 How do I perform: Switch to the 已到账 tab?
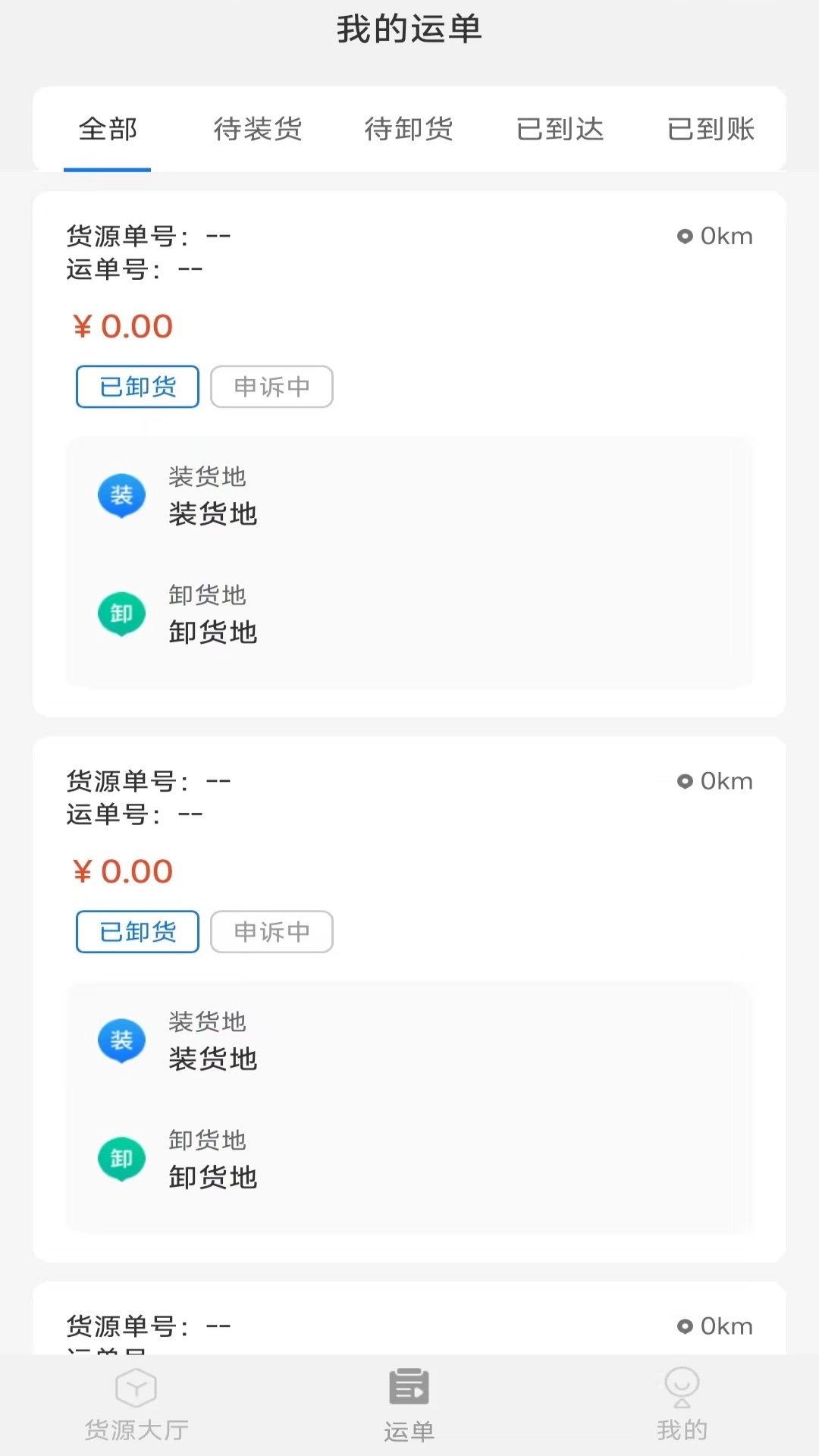(710, 129)
